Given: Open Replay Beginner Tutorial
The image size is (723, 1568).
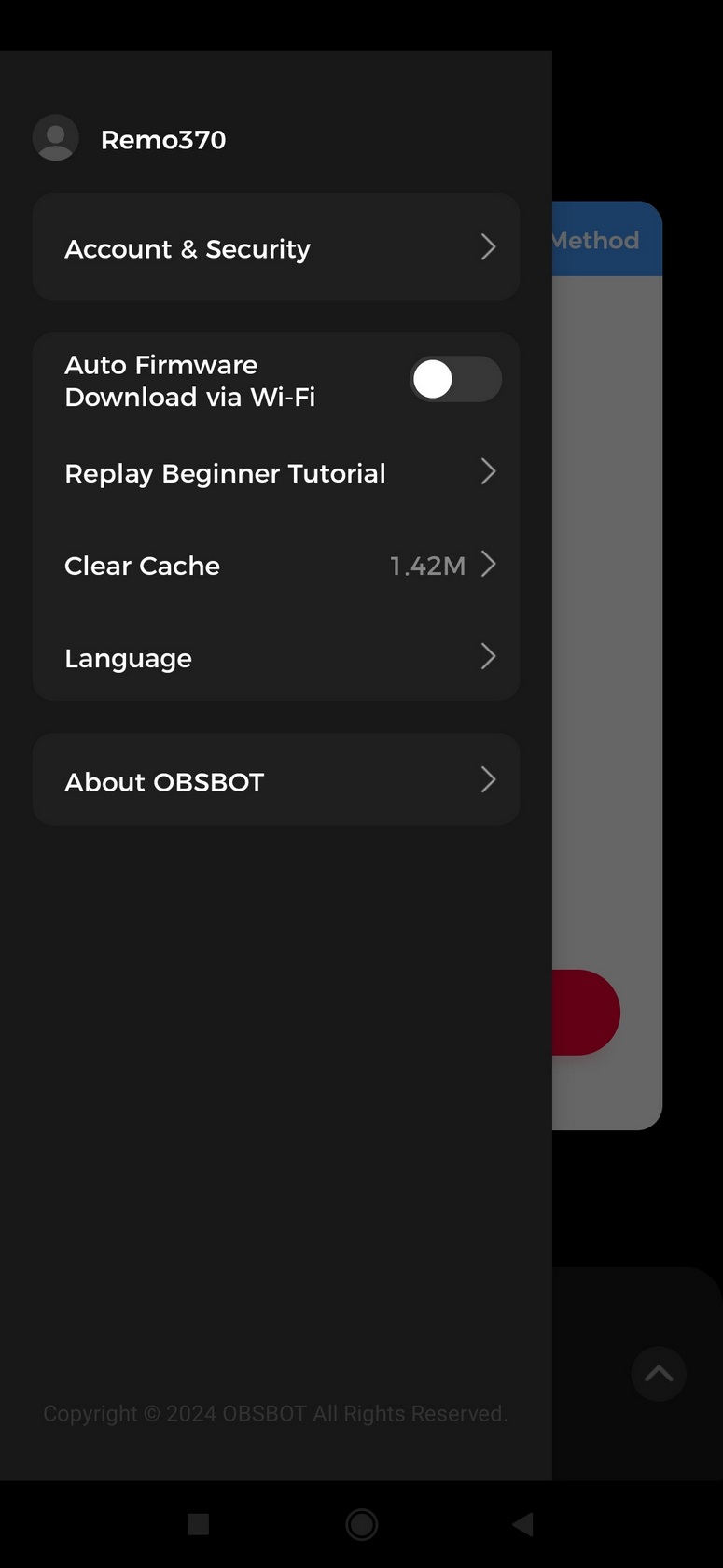Looking at the screenshot, I should (276, 472).
